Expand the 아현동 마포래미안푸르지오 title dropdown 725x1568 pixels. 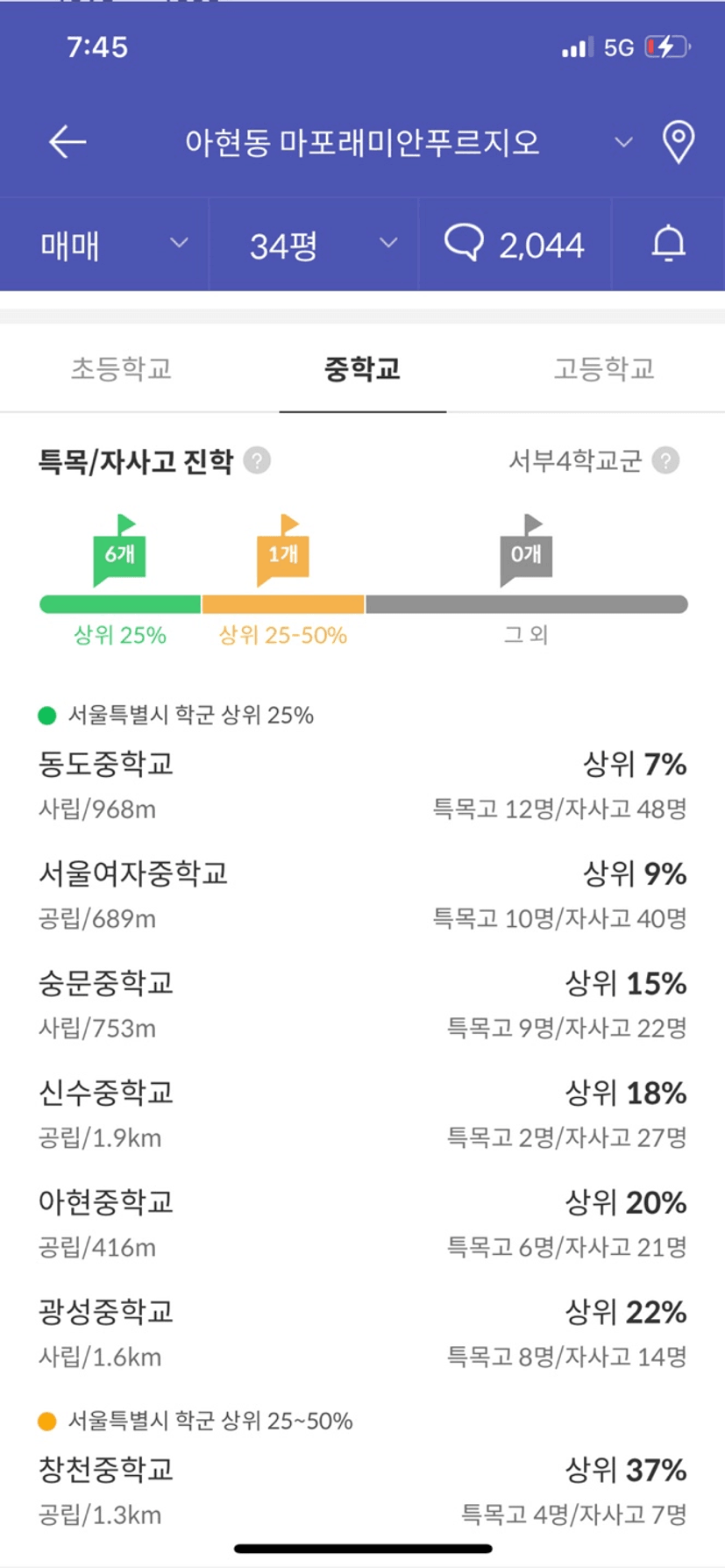(x=623, y=142)
